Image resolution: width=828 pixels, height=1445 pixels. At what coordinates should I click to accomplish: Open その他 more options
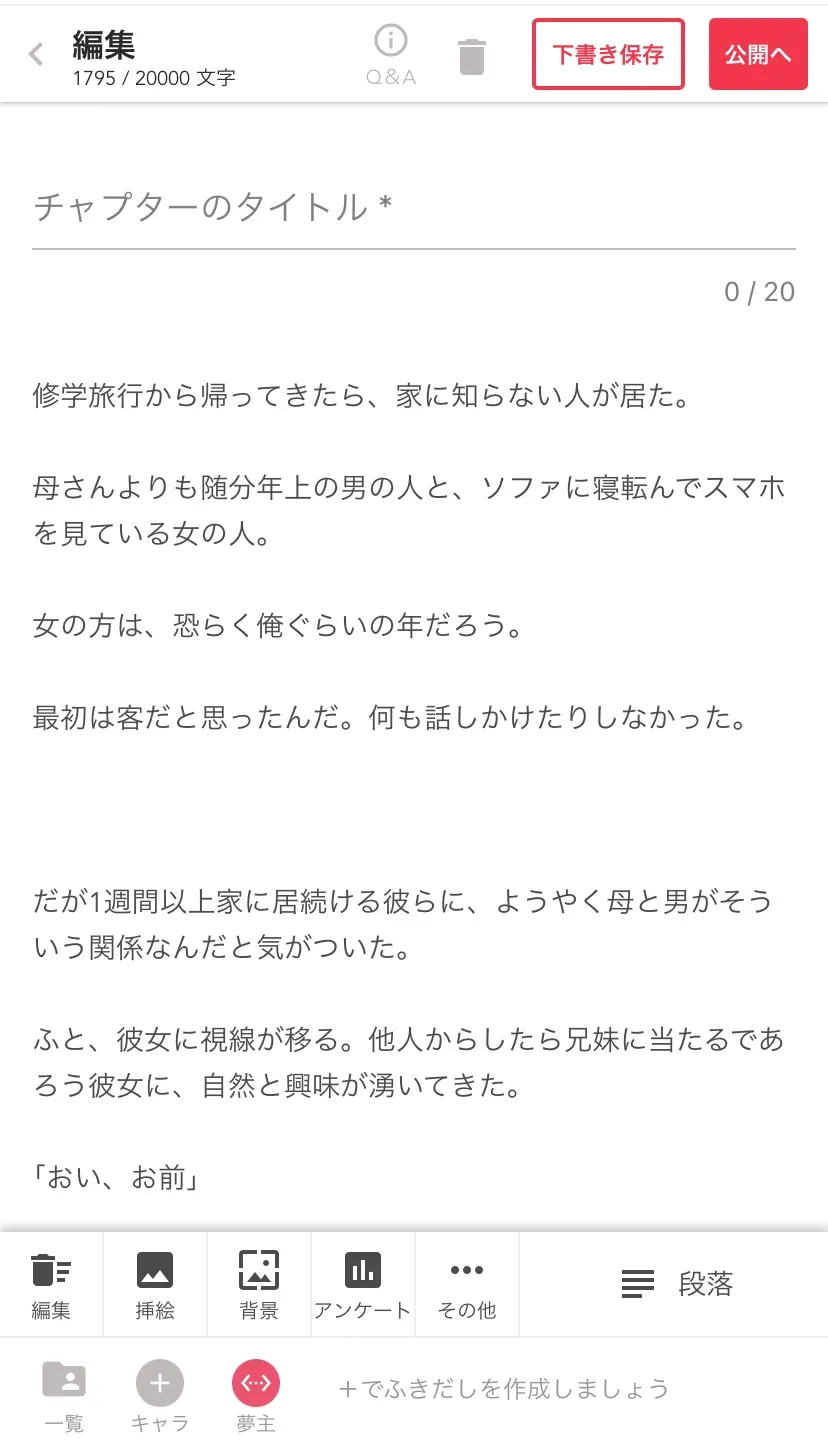click(x=467, y=1284)
